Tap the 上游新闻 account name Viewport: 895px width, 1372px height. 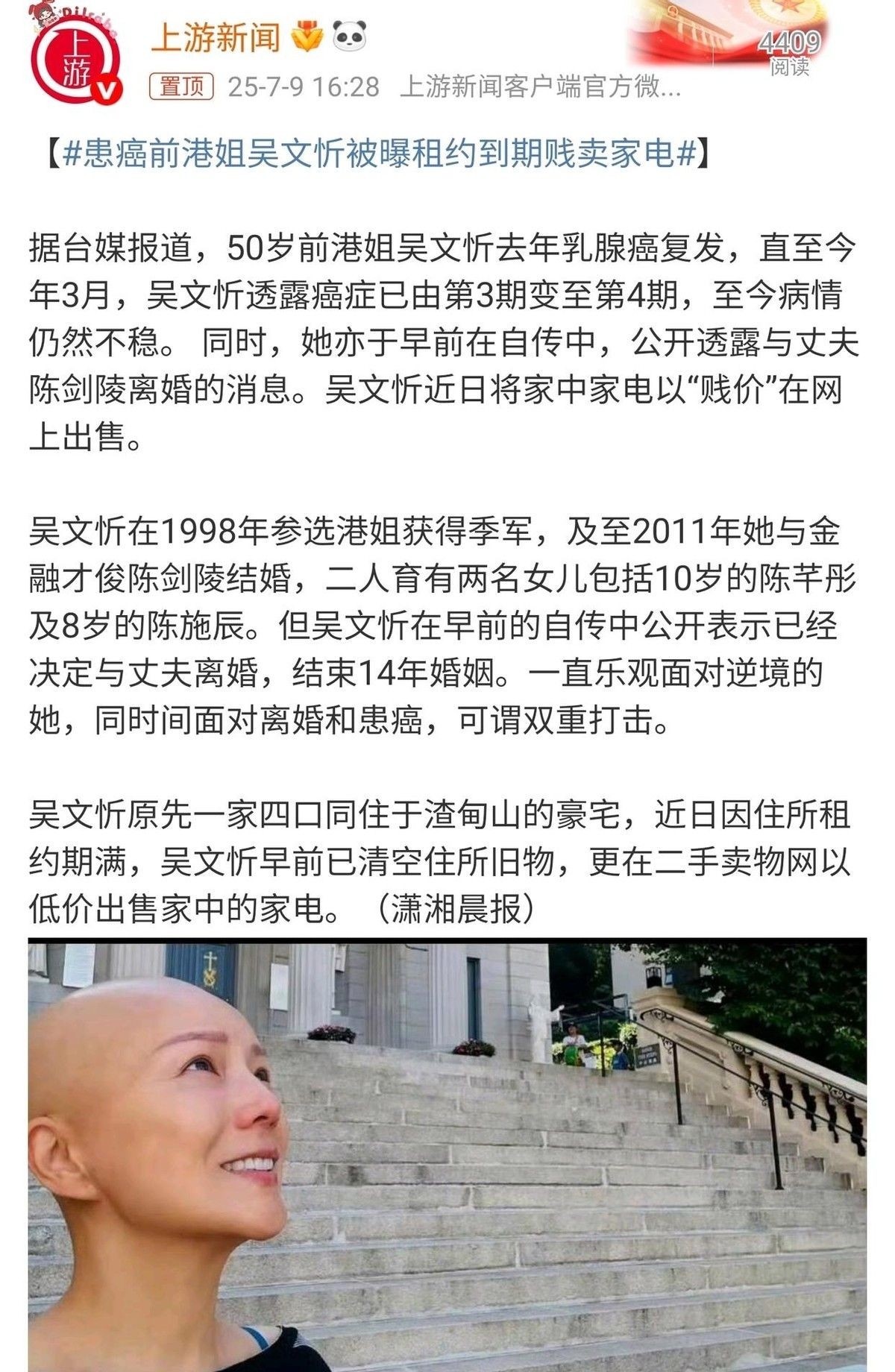point(216,37)
